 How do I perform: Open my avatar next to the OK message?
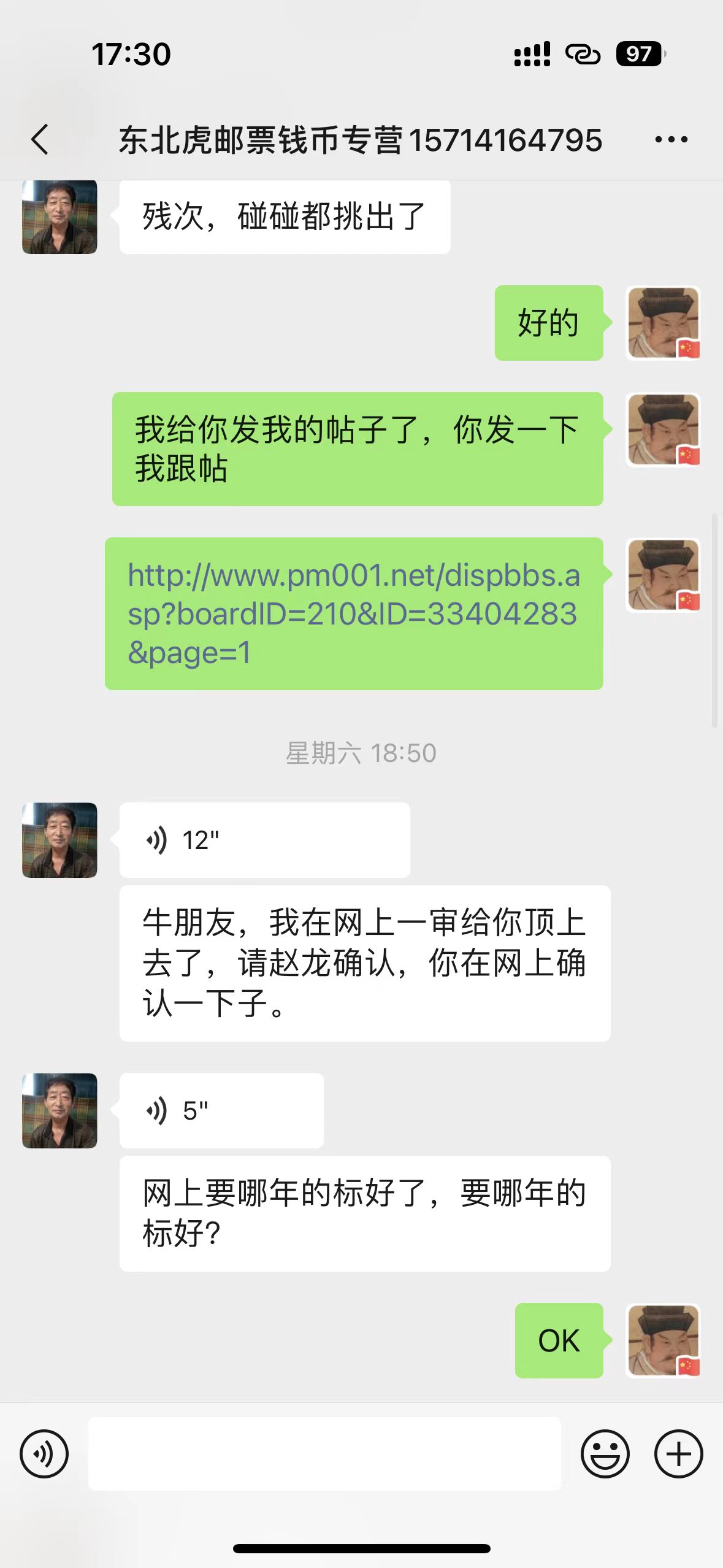coord(663,1340)
